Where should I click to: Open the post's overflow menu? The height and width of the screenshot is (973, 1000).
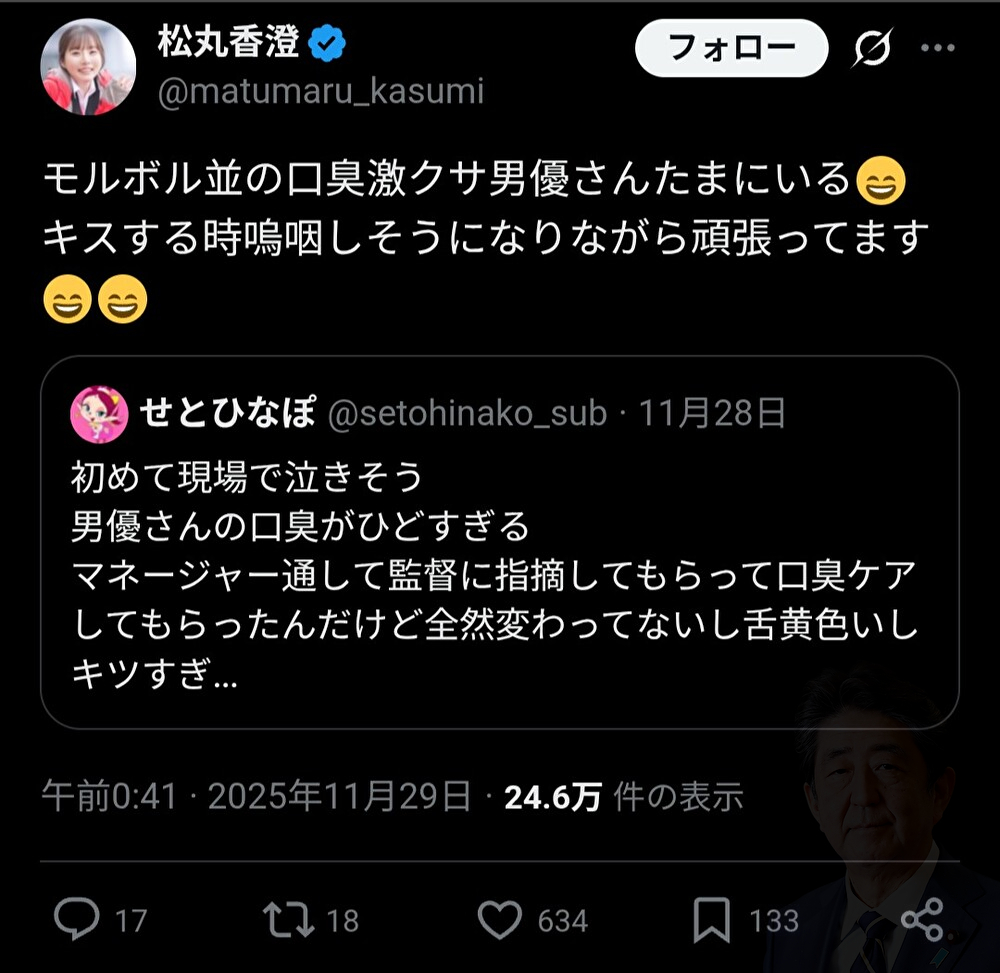pos(937,48)
